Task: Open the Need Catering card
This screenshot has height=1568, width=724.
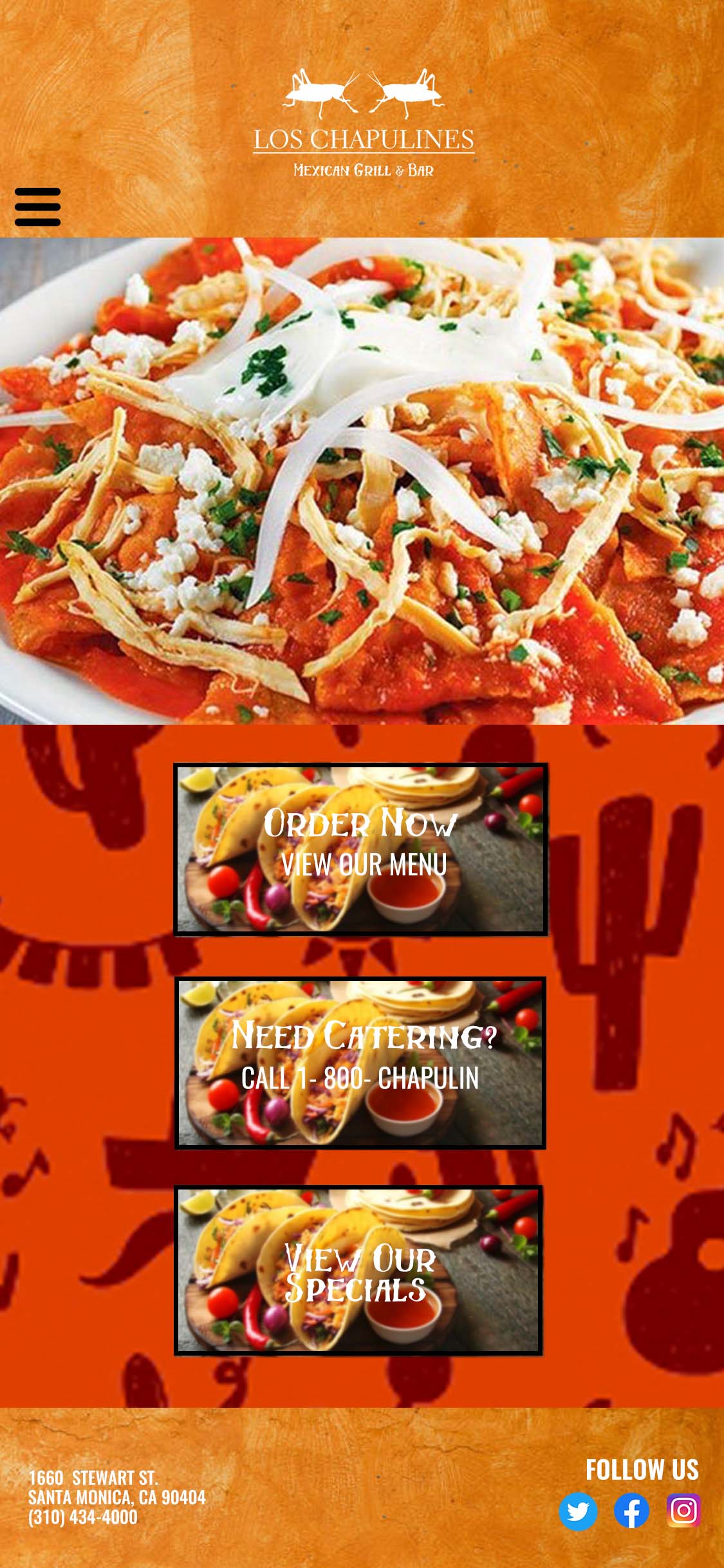Action: coord(360,1063)
